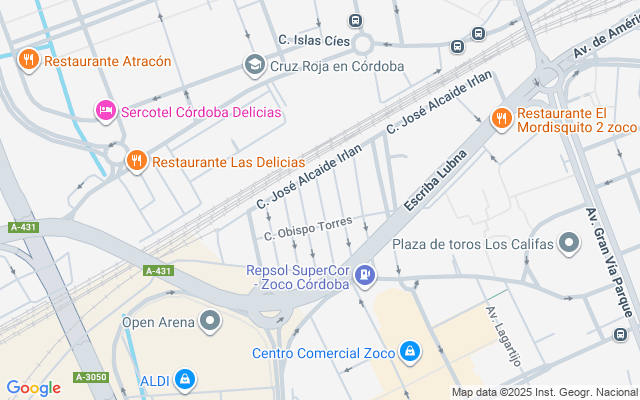Select the Open Arena location marker
640x400 pixels.
(210, 321)
